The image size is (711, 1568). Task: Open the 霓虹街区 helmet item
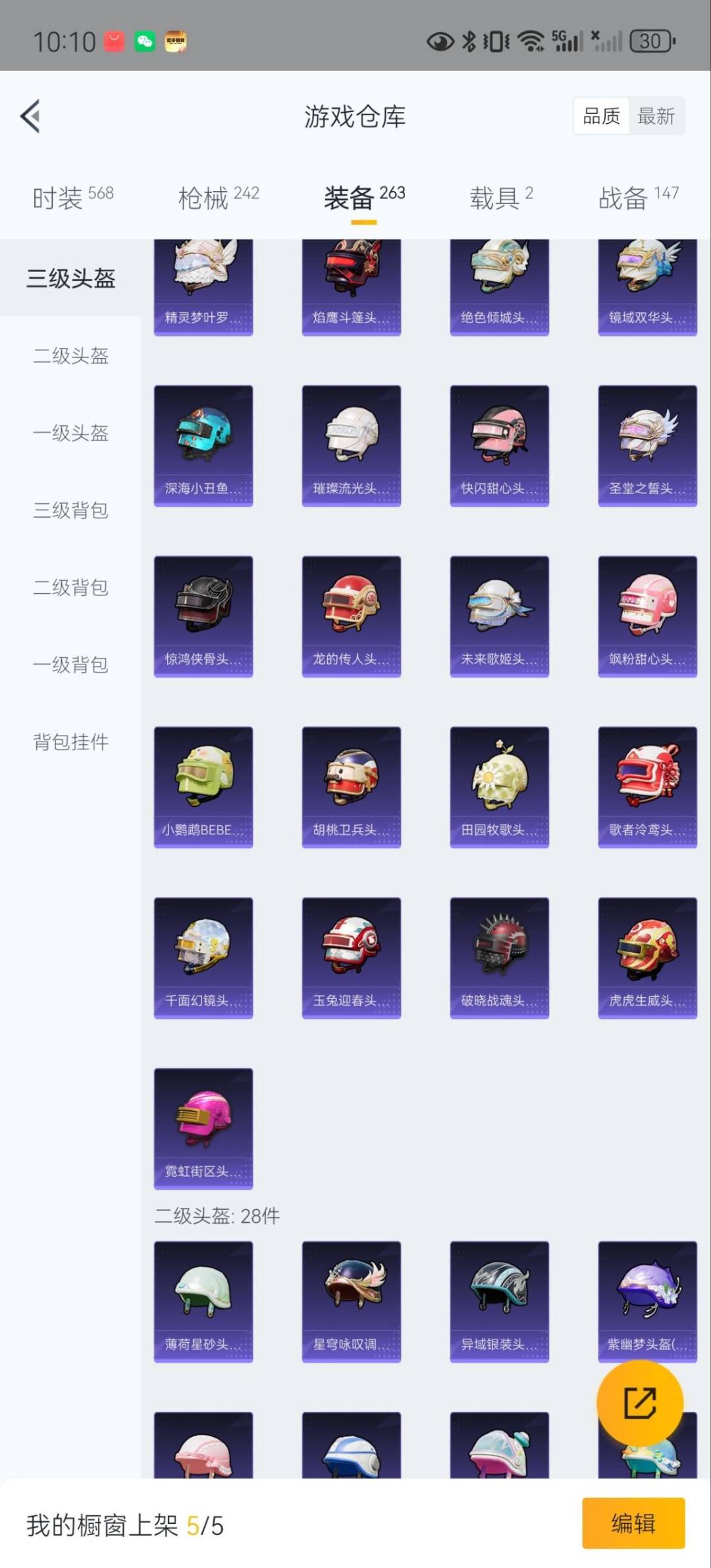[x=203, y=1127]
